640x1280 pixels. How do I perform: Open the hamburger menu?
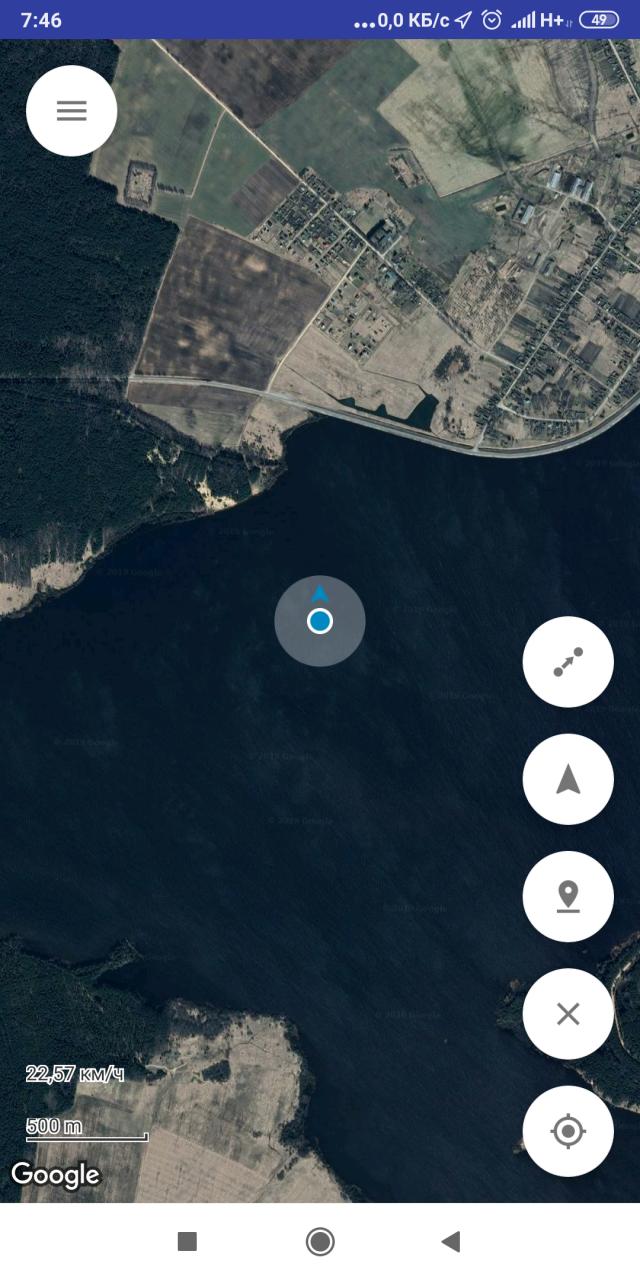pos(71,111)
